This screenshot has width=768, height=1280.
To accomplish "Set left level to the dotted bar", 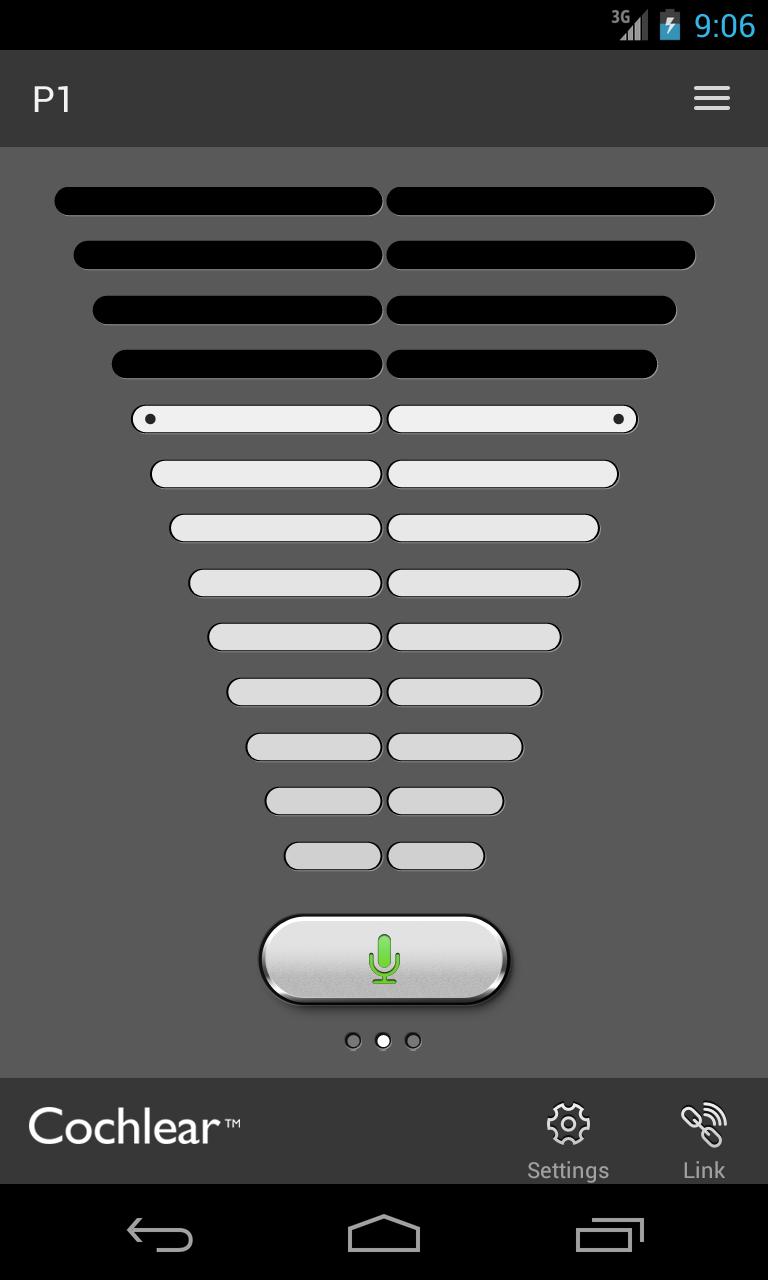I will pos(256,419).
